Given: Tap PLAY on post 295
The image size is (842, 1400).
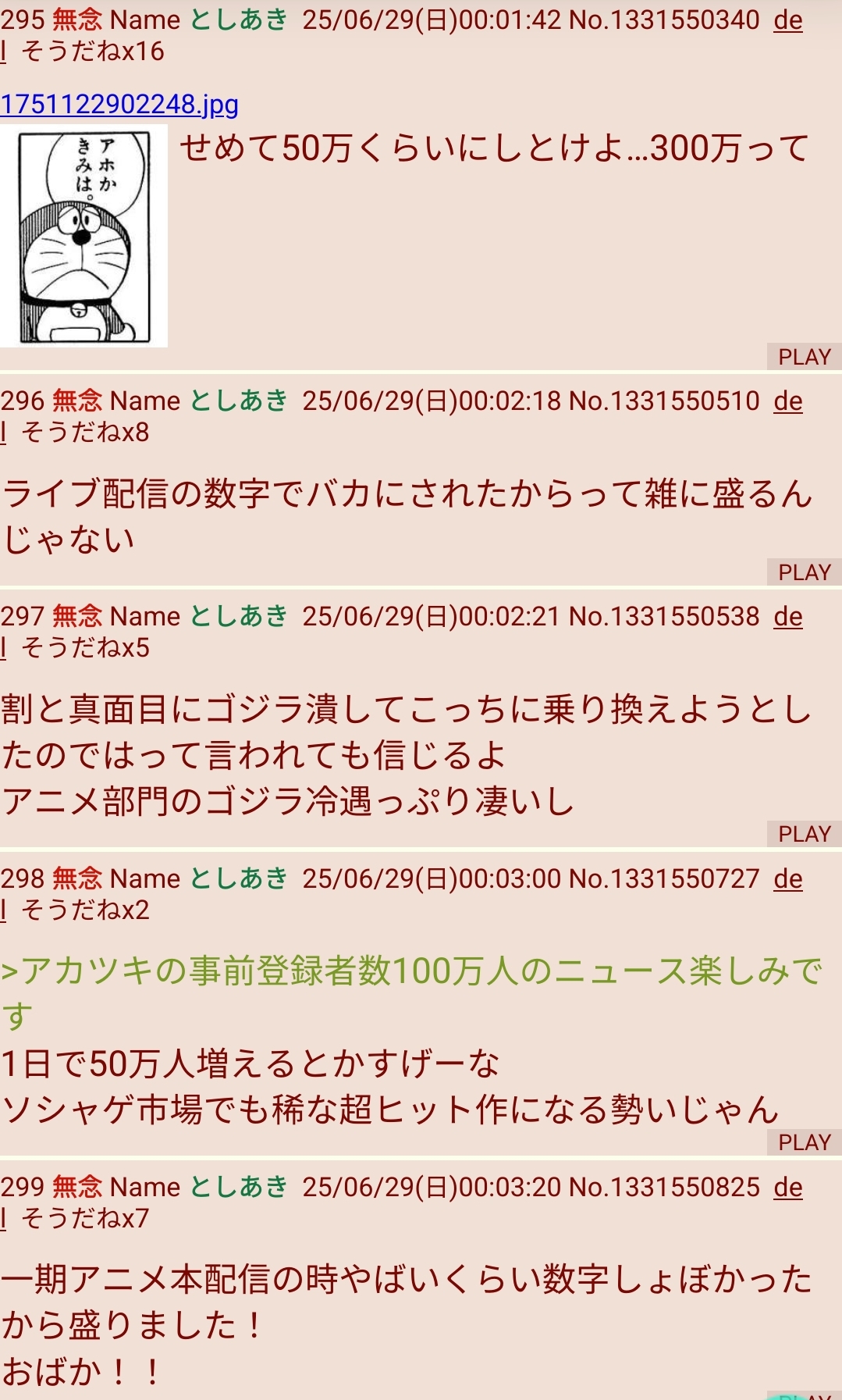Looking at the screenshot, I should click(804, 357).
